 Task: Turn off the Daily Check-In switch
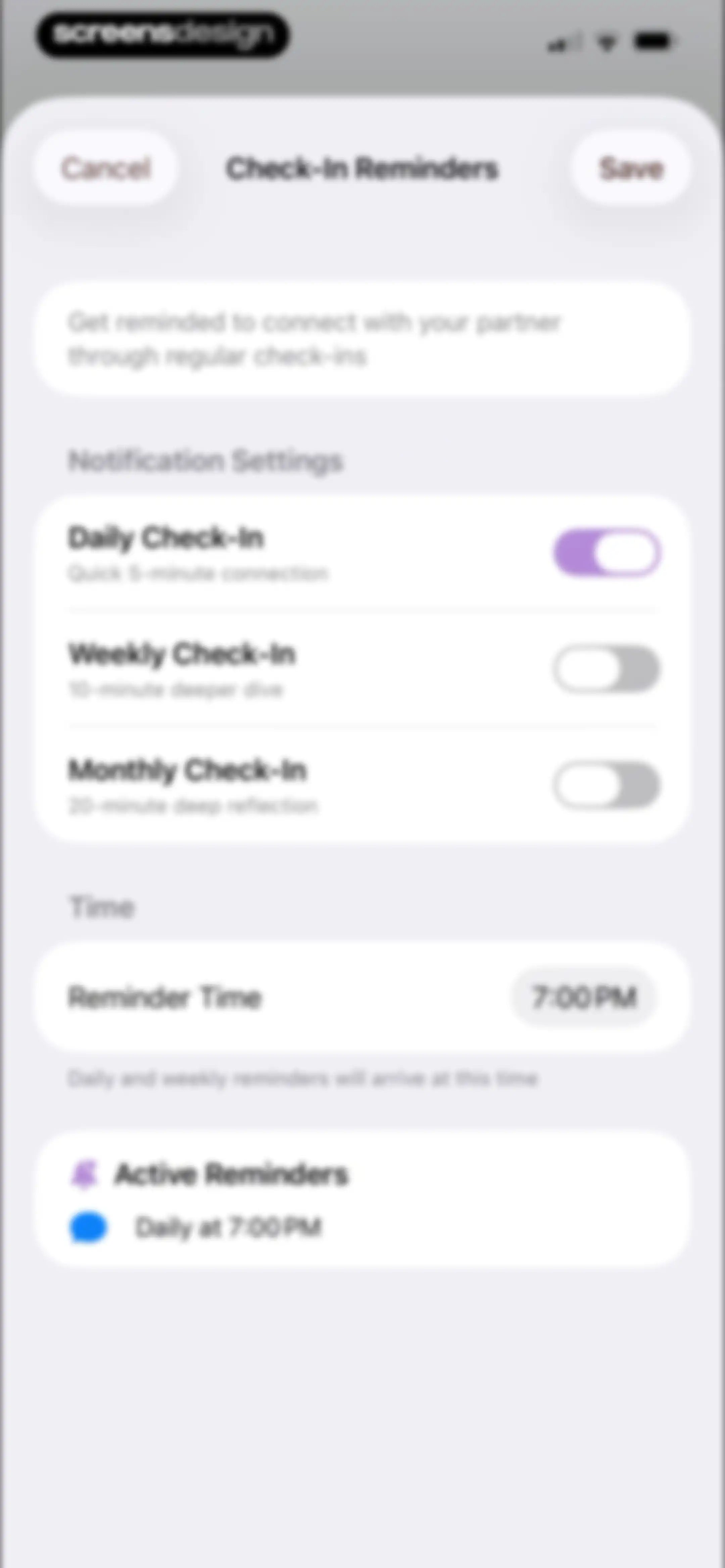pos(607,552)
